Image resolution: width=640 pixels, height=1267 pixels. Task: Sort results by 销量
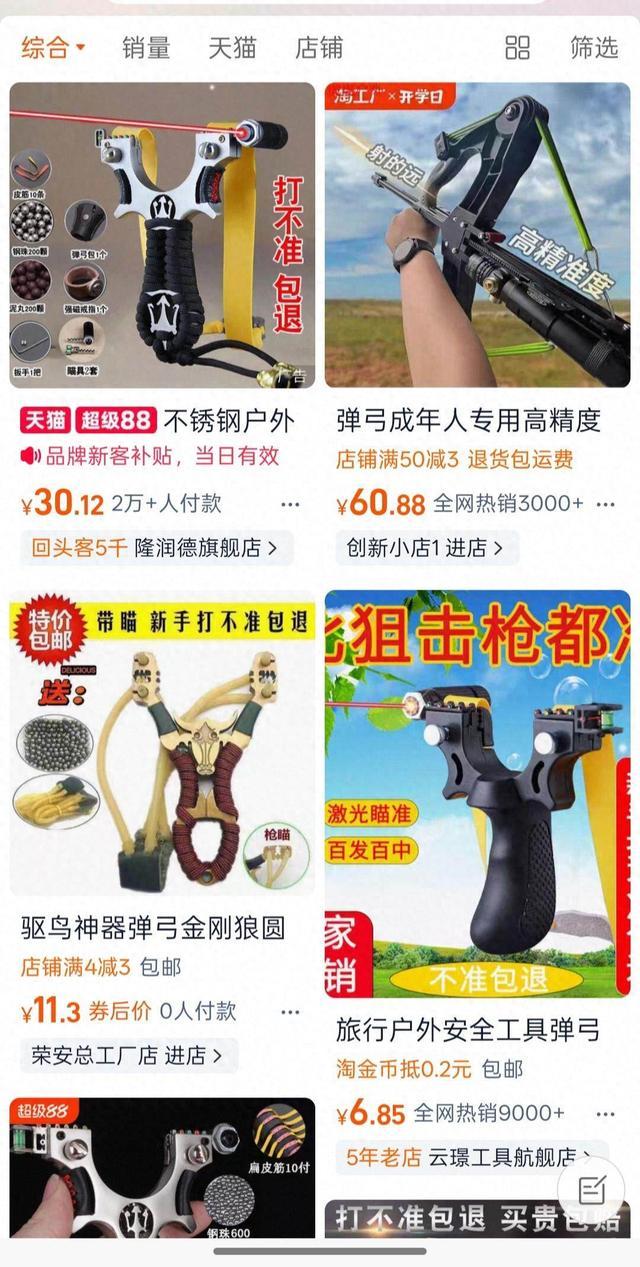146,47
